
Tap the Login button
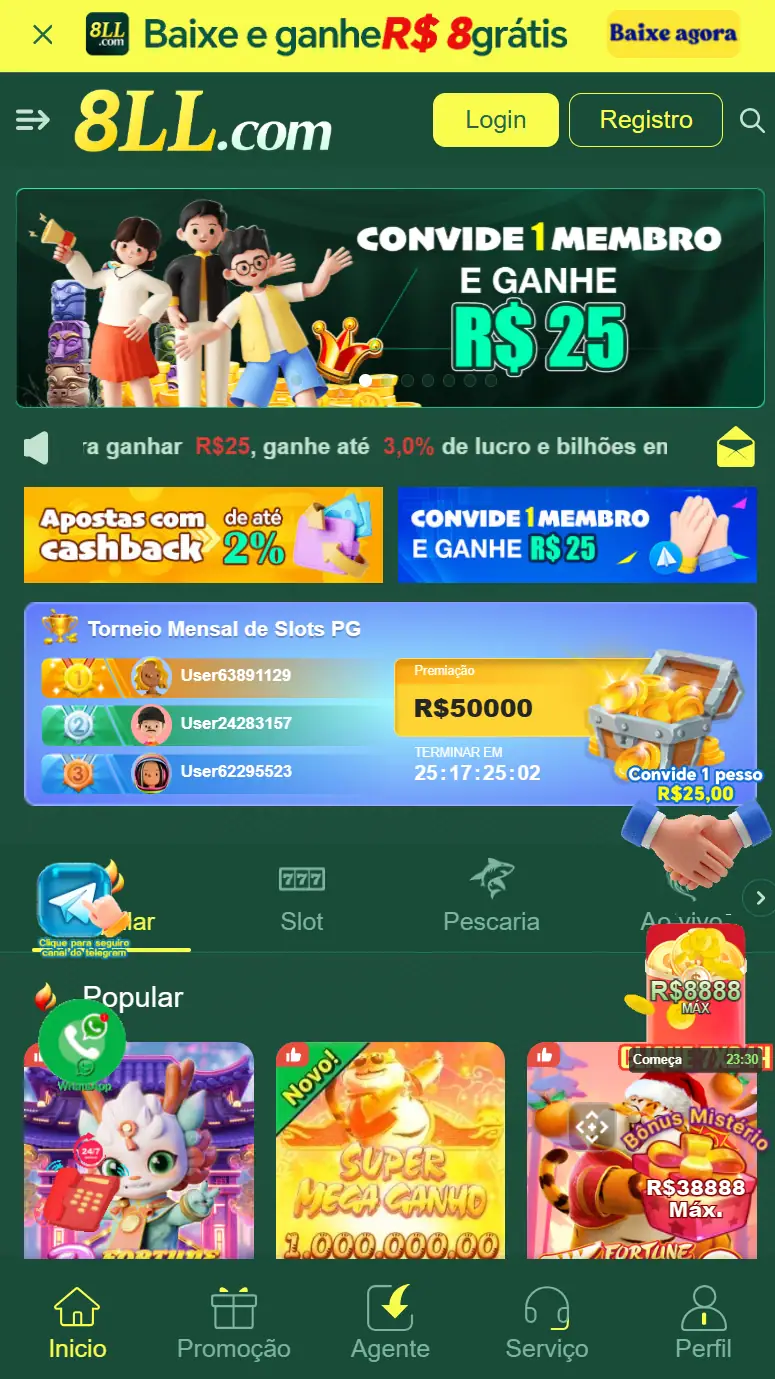495,120
